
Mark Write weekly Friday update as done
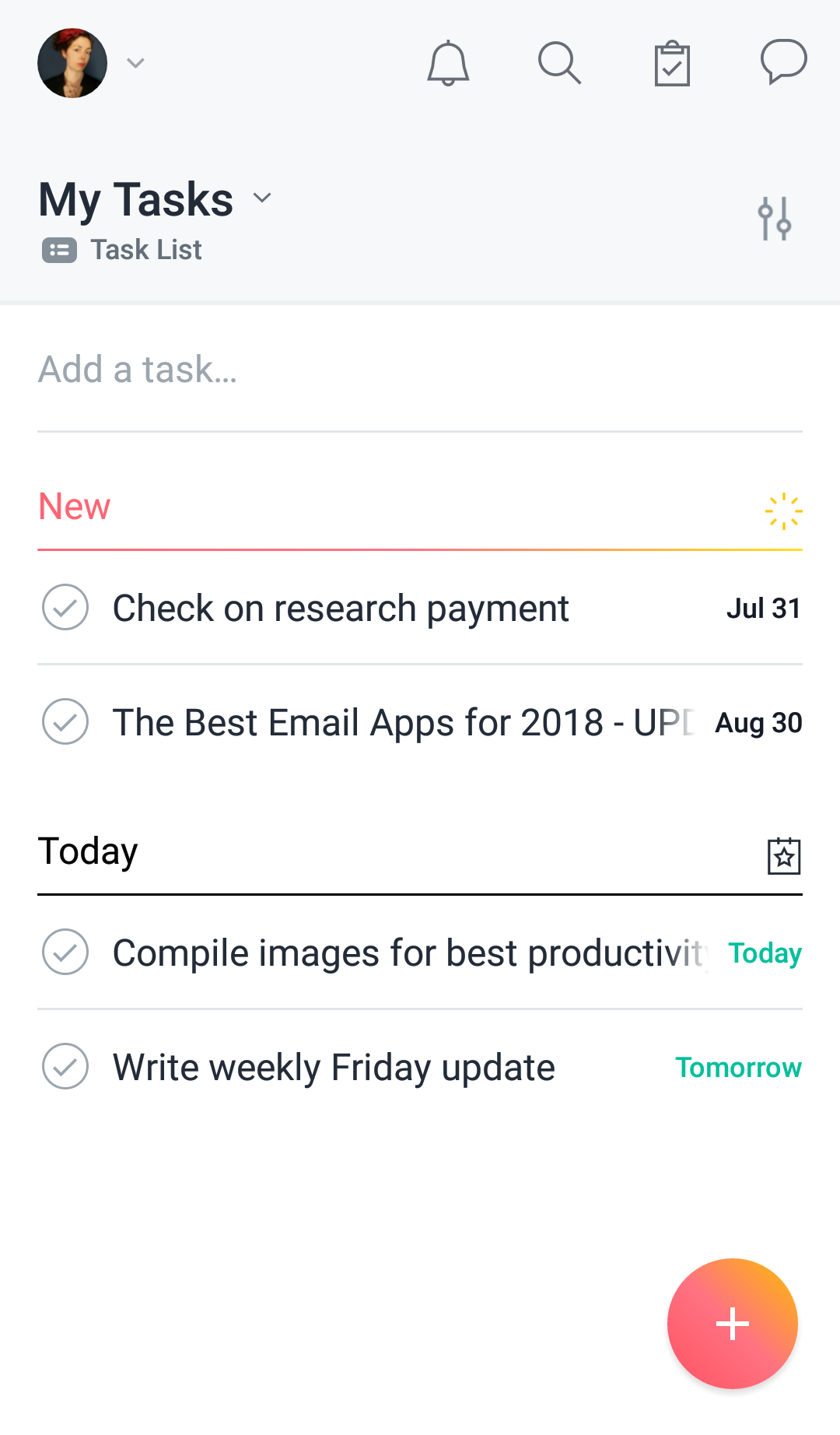click(x=65, y=1066)
